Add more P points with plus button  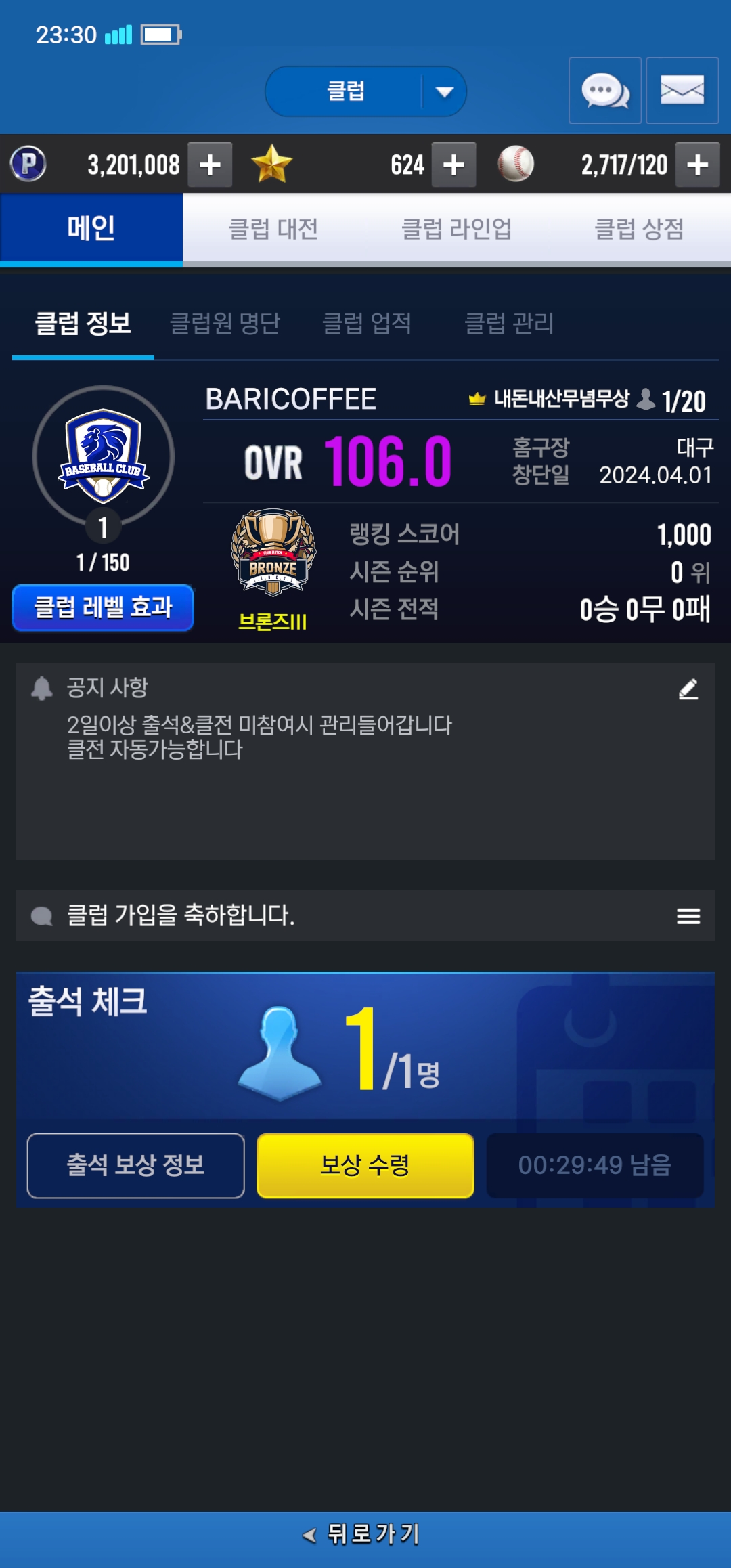210,165
